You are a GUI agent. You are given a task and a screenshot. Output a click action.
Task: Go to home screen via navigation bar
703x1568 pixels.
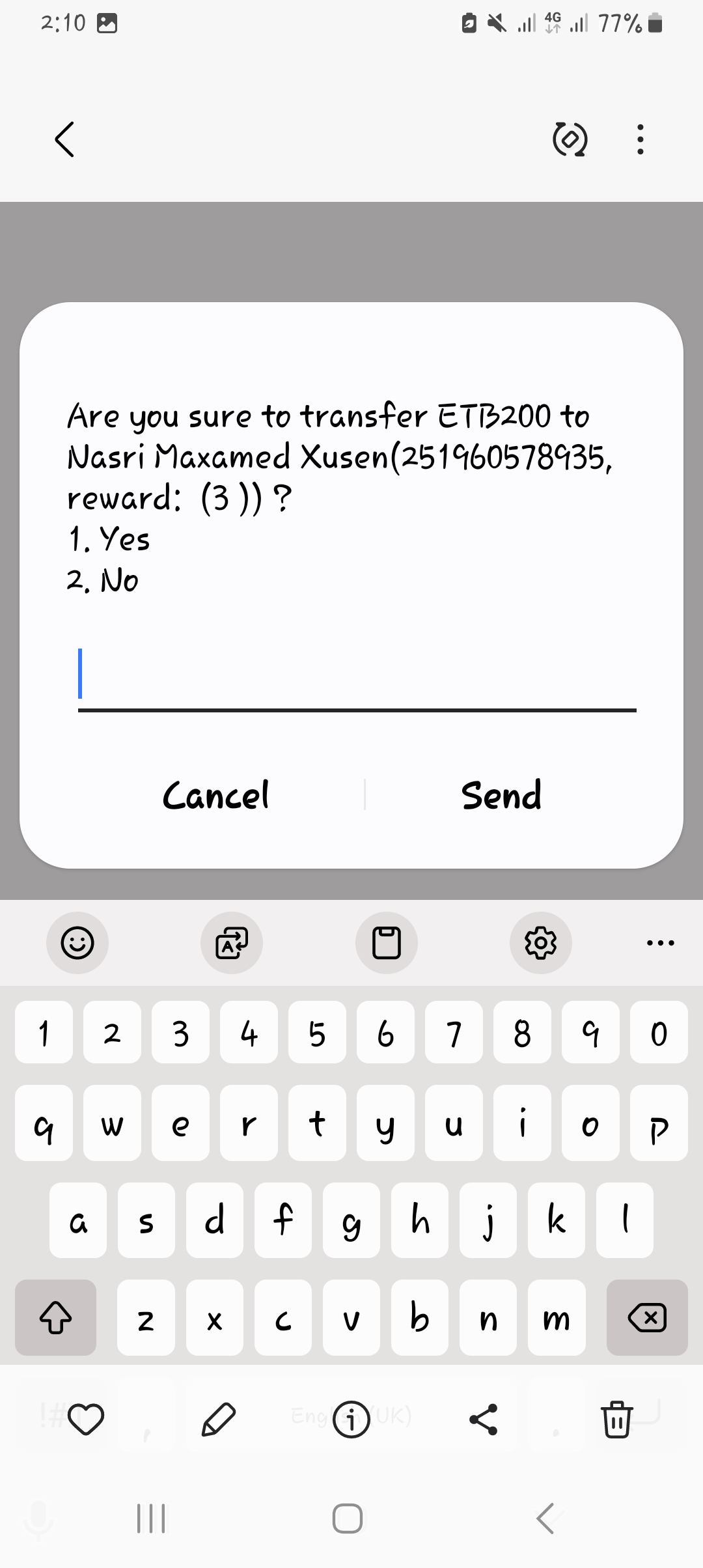(x=348, y=1519)
